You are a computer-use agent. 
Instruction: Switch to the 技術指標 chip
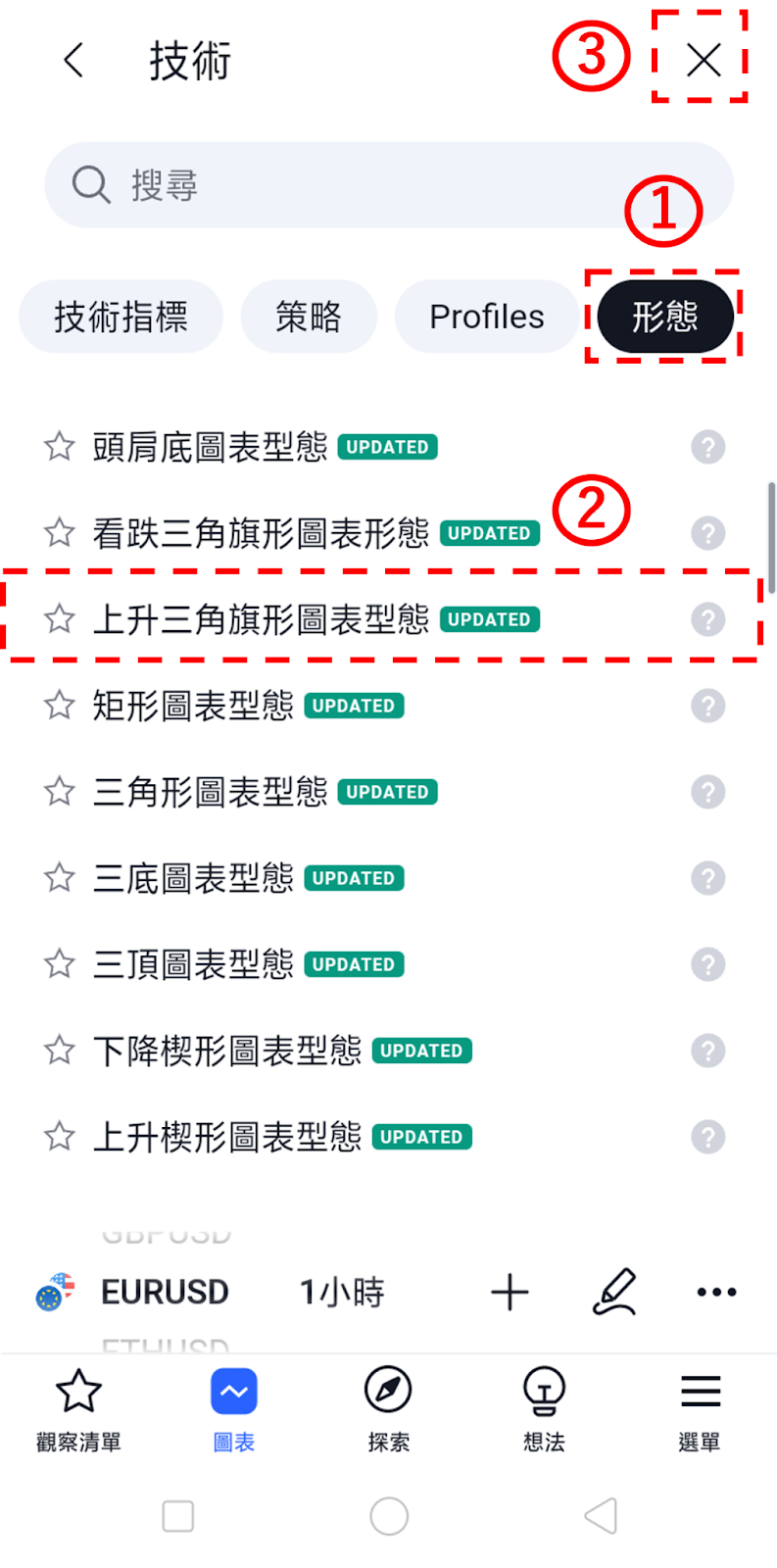coord(121,317)
